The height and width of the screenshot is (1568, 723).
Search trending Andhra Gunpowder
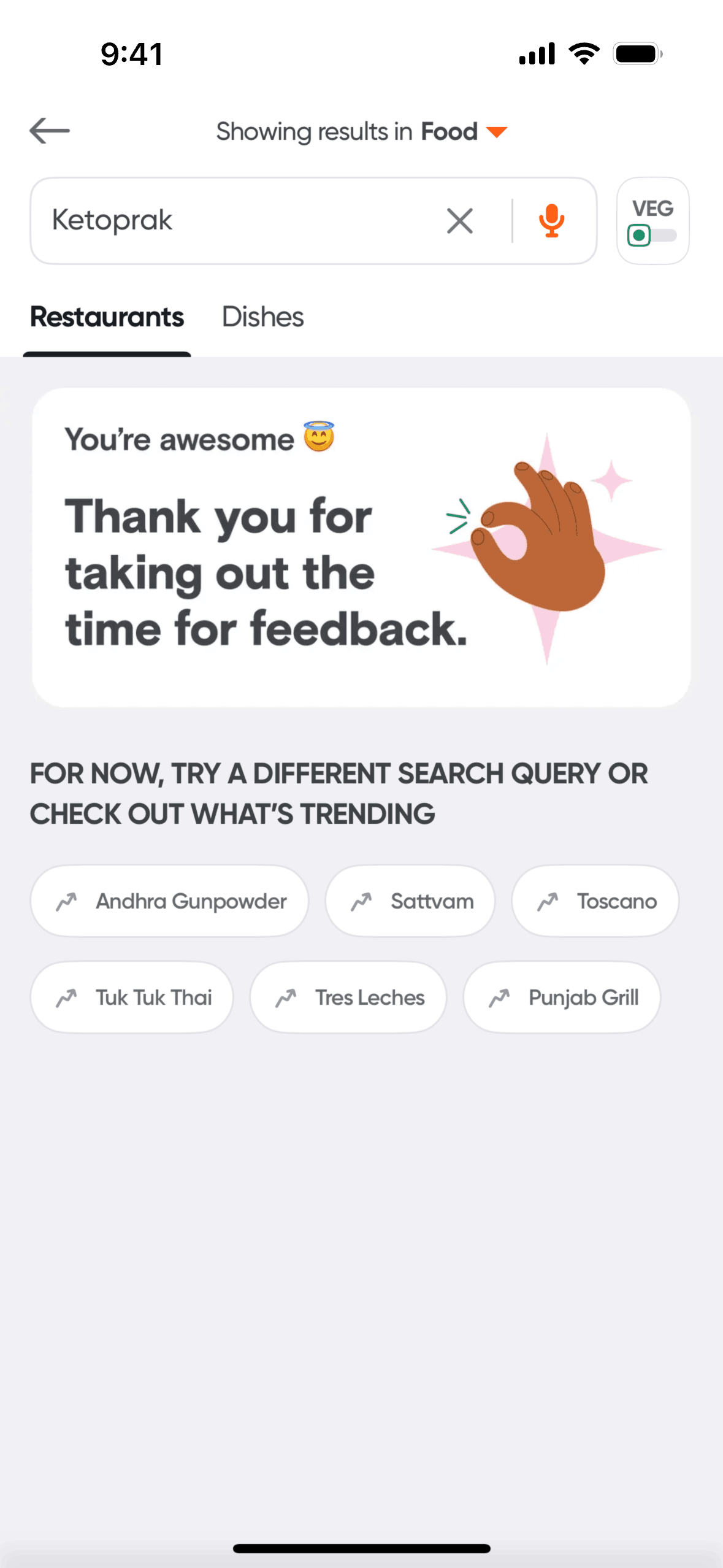point(169,901)
